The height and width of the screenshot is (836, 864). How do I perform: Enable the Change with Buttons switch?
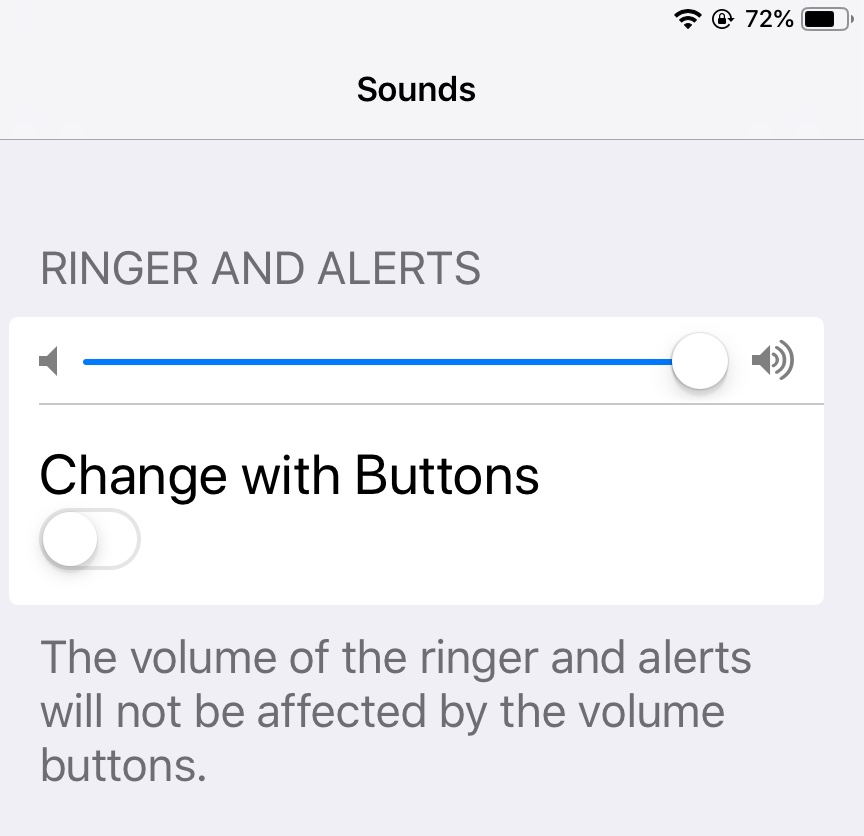tap(89, 540)
